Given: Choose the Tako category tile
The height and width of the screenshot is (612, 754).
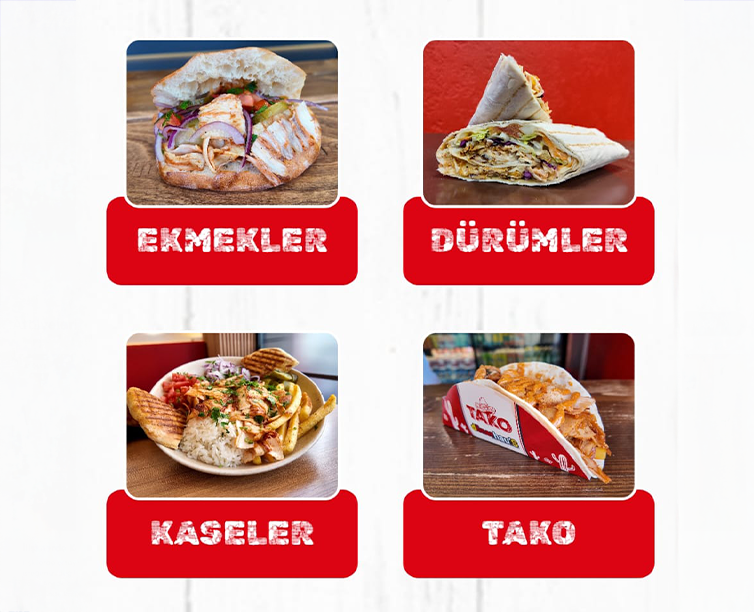Looking at the screenshot, I should pos(528,532).
